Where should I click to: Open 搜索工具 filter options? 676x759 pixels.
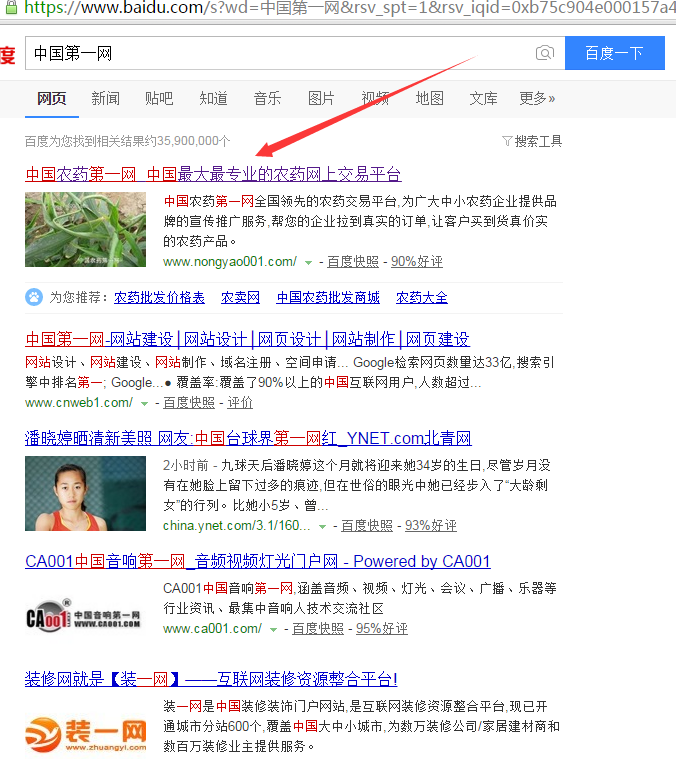coord(533,141)
